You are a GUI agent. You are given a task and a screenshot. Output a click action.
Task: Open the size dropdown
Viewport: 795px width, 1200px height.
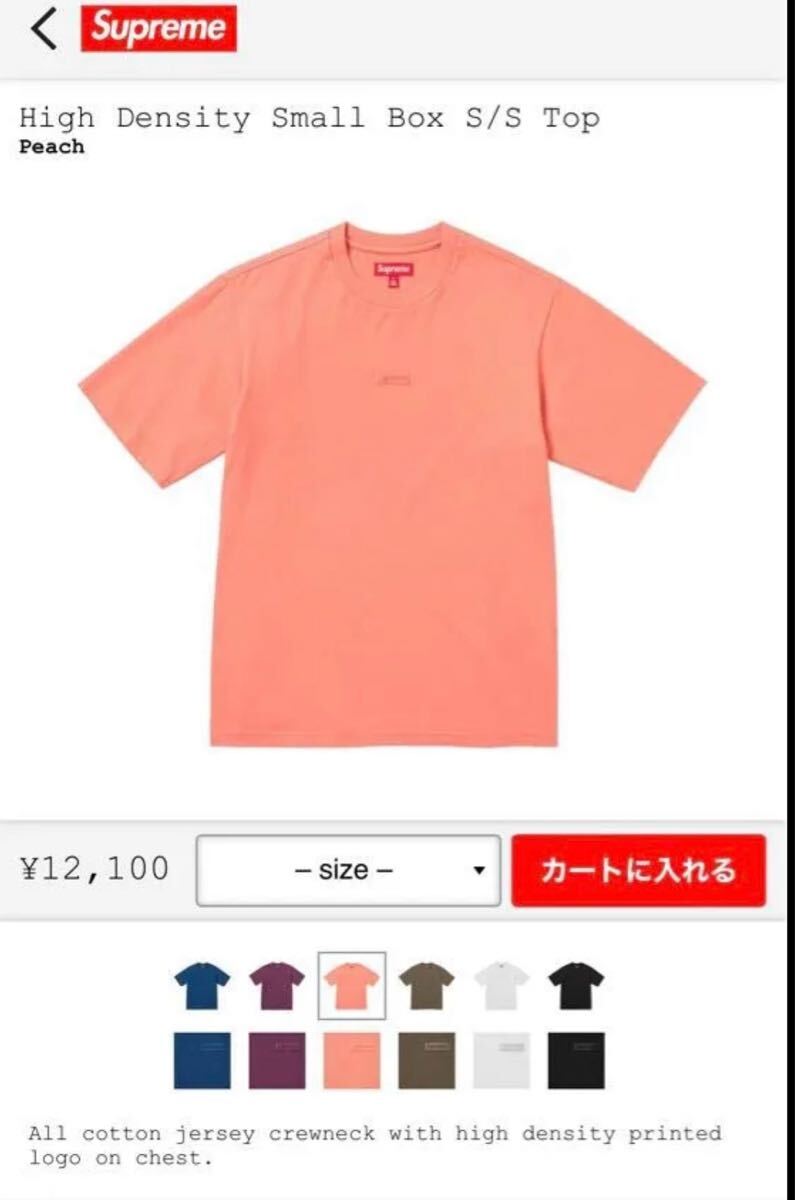coord(348,870)
